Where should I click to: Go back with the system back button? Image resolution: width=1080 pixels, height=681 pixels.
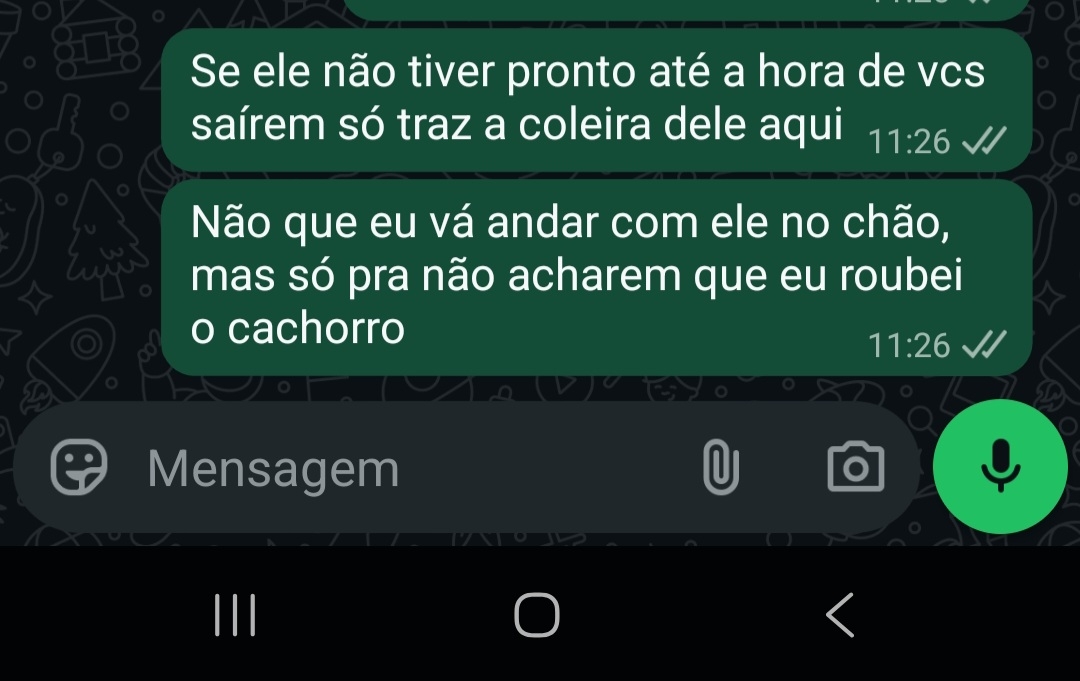click(x=840, y=615)
